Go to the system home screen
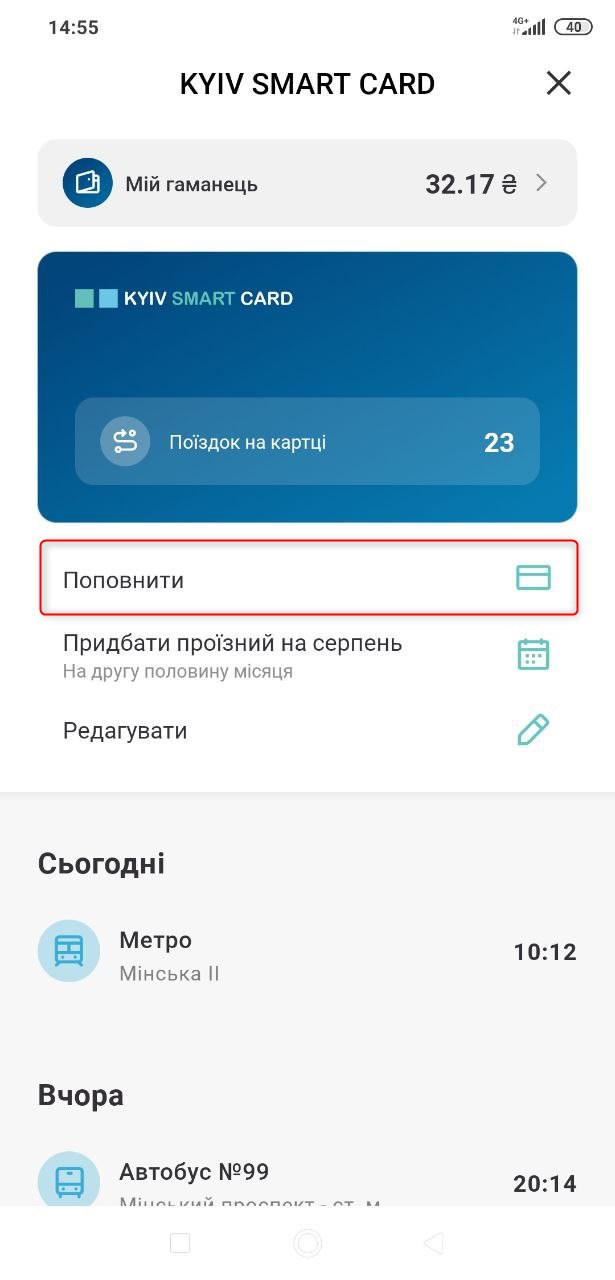 307,1243
